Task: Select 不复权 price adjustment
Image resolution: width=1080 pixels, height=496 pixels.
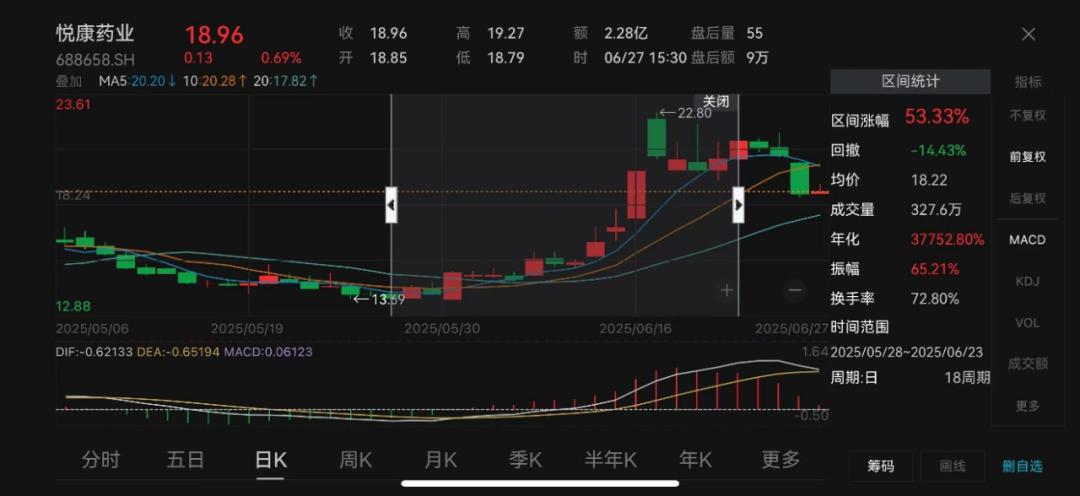Action: click(x=1027, y=115)
